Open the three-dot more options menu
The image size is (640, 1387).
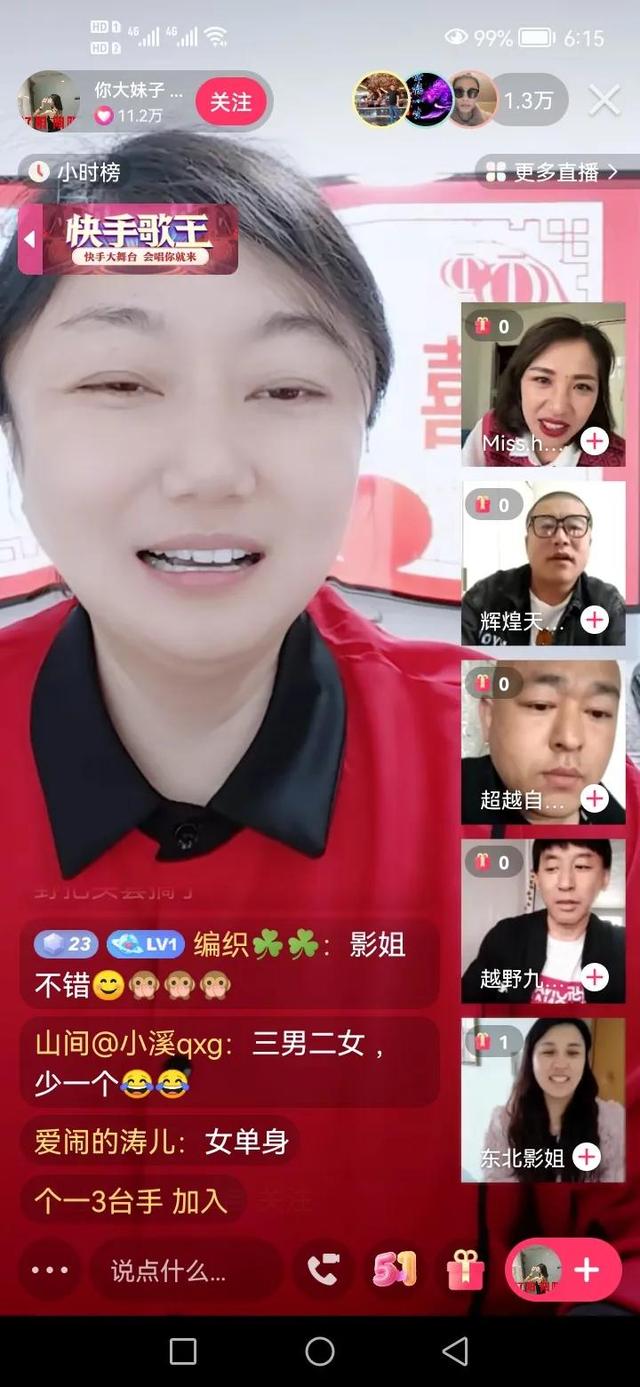pyautogui.click(x=50, y=1270)
